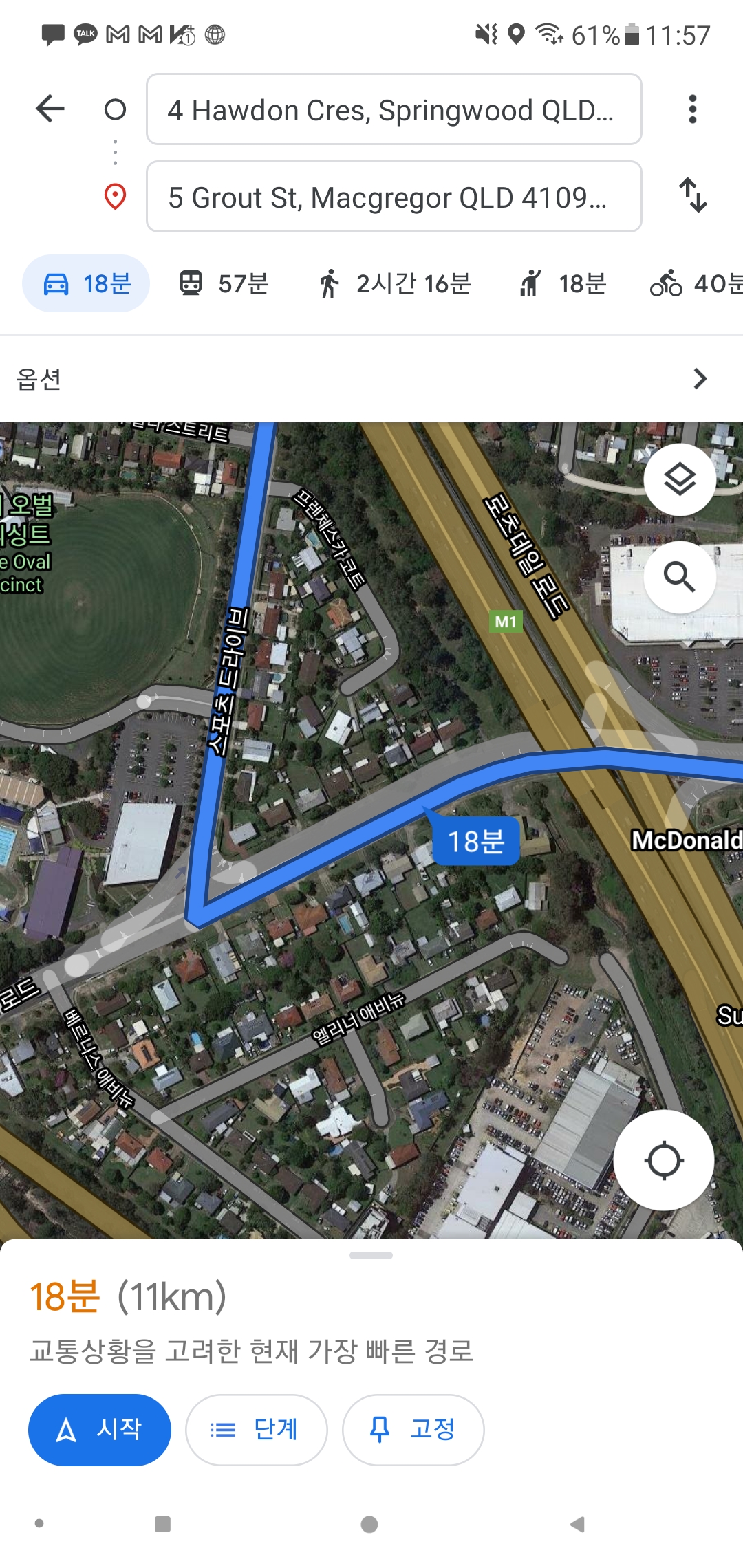Search along the route with the magnifier
743x1568 pixels.
click(679, 577)
